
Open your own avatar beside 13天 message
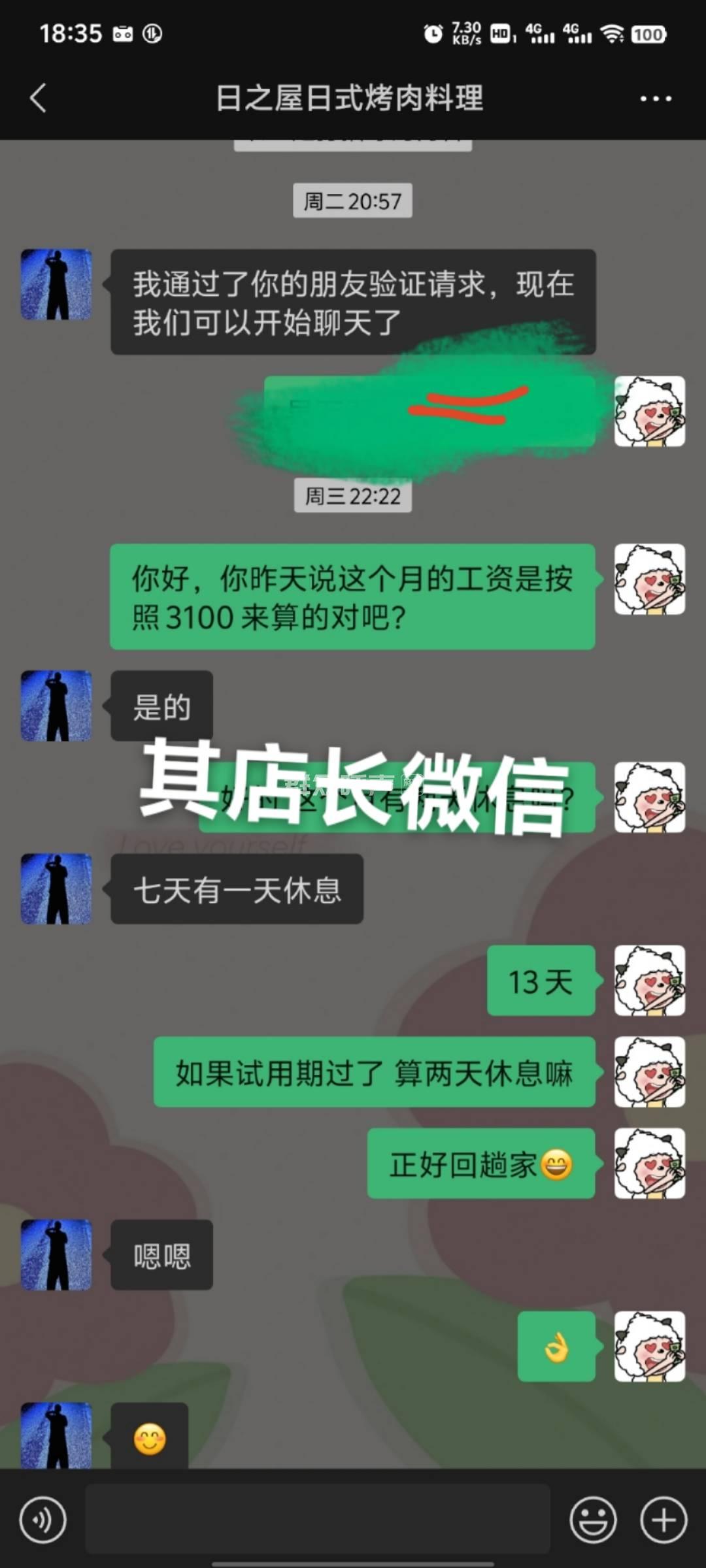coord(649,981)
